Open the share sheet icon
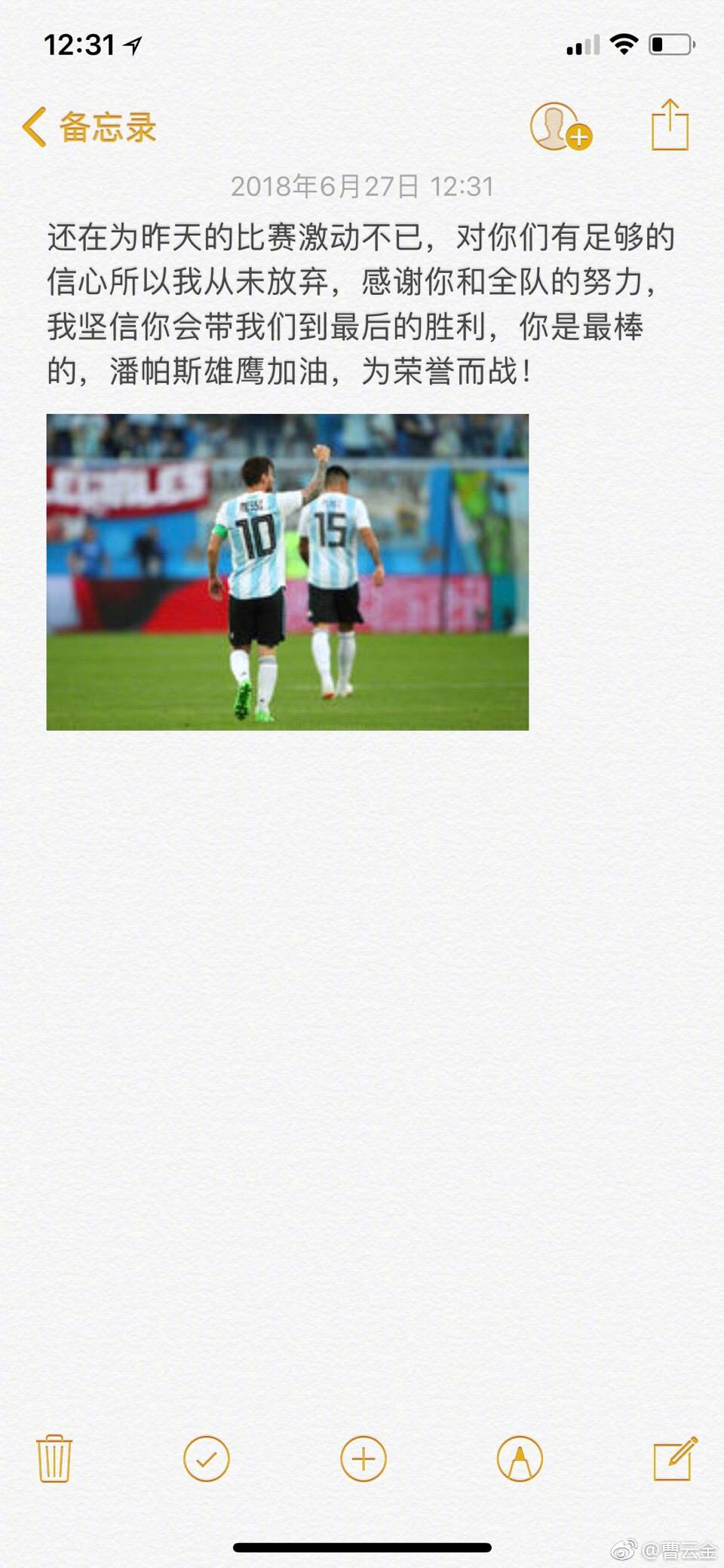 [x=670, y=124]
